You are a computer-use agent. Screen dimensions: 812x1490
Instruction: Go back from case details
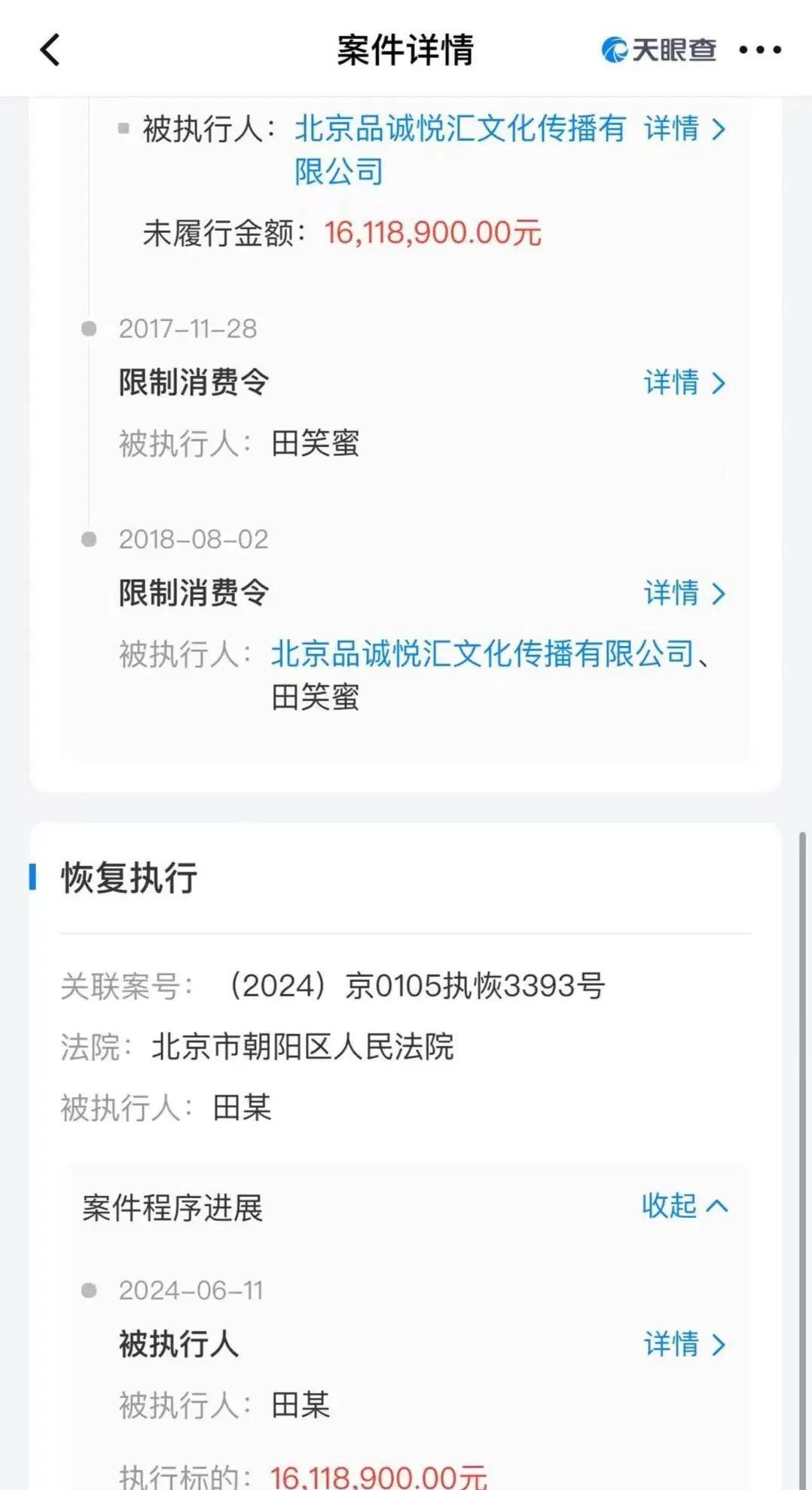pos(50,50)
